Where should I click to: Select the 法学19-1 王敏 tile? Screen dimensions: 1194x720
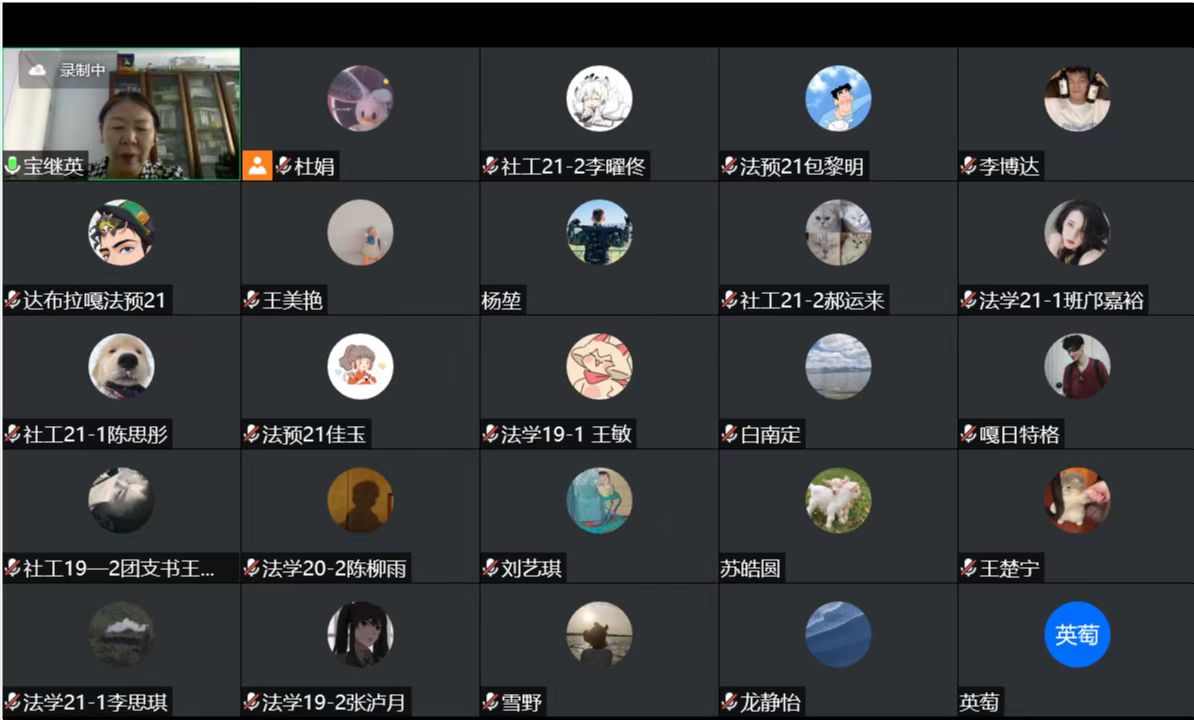pyautogui.click(x=599, y=382)
